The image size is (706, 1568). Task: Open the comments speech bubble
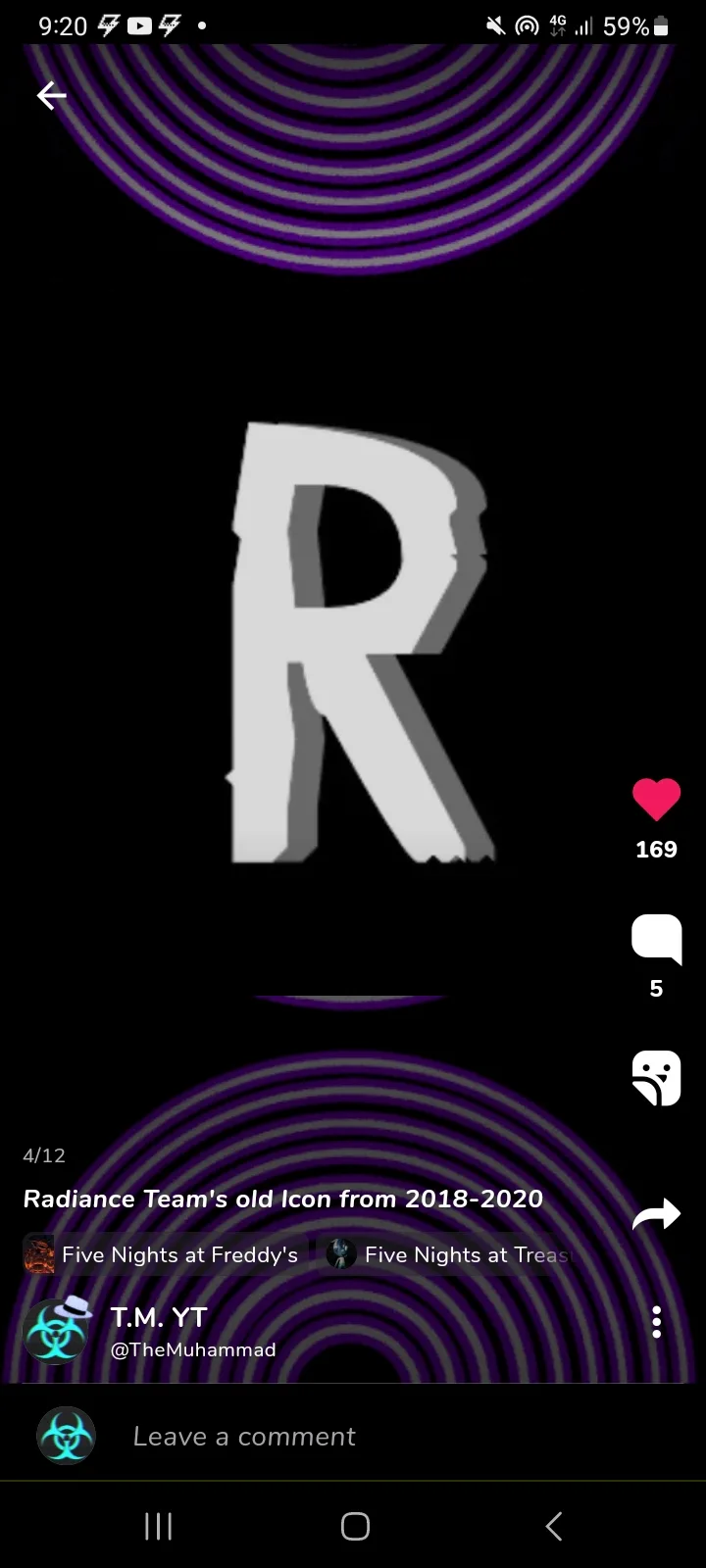point(656,939)
